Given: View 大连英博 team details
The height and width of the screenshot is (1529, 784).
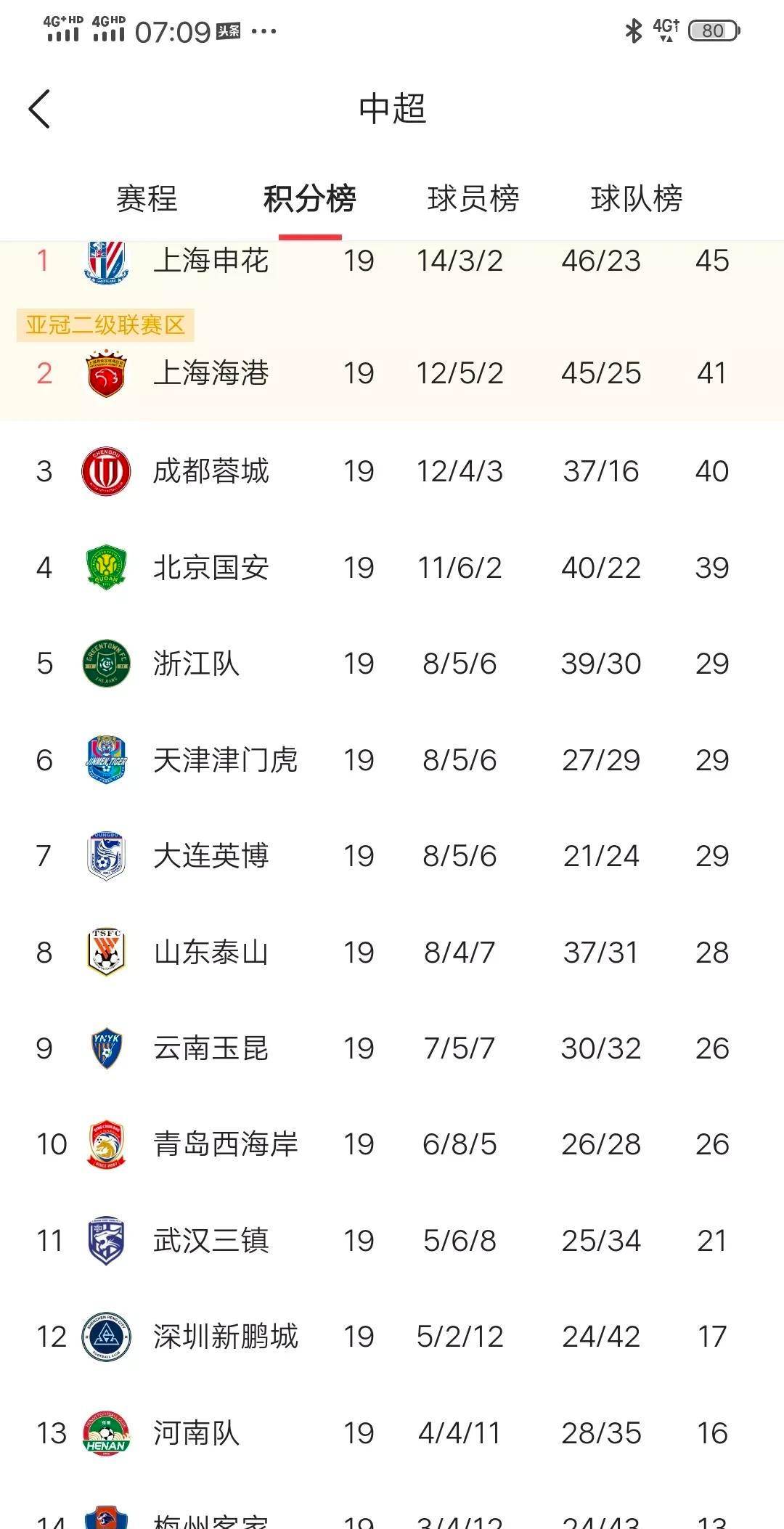Looking at the screenshot, I should coord(211,856).
